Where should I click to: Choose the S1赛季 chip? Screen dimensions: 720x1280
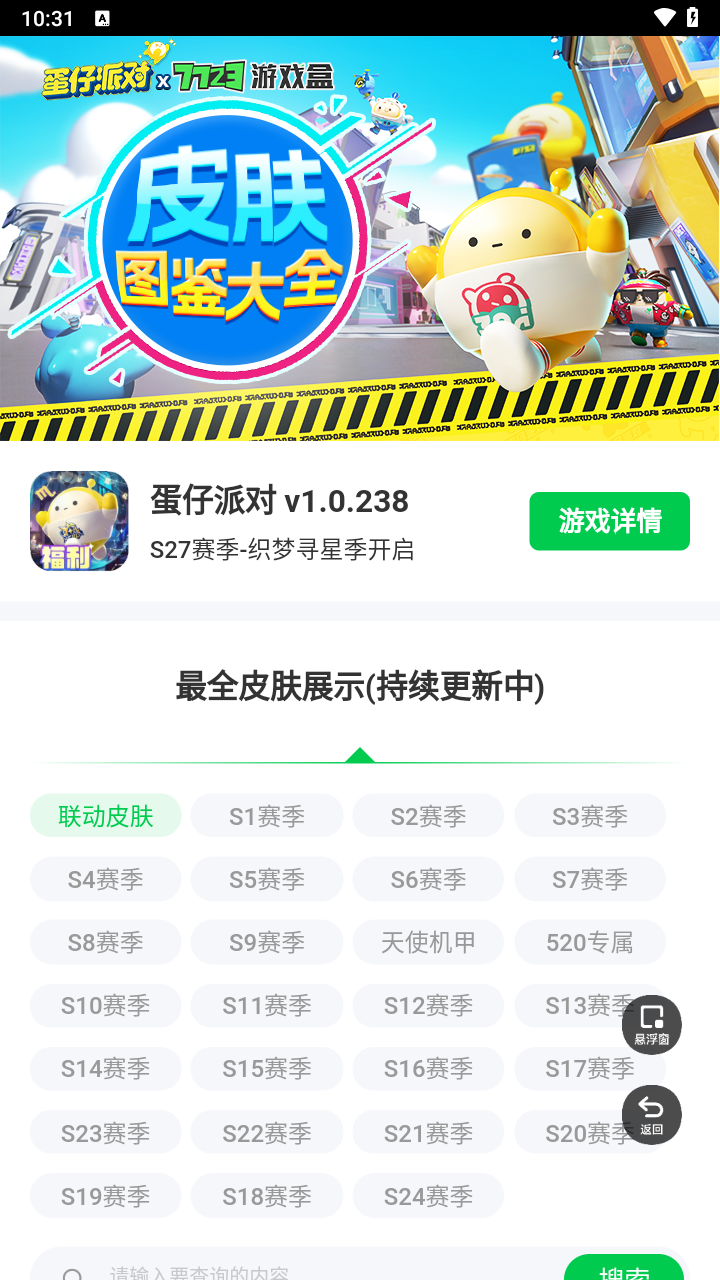click(267, 816)
